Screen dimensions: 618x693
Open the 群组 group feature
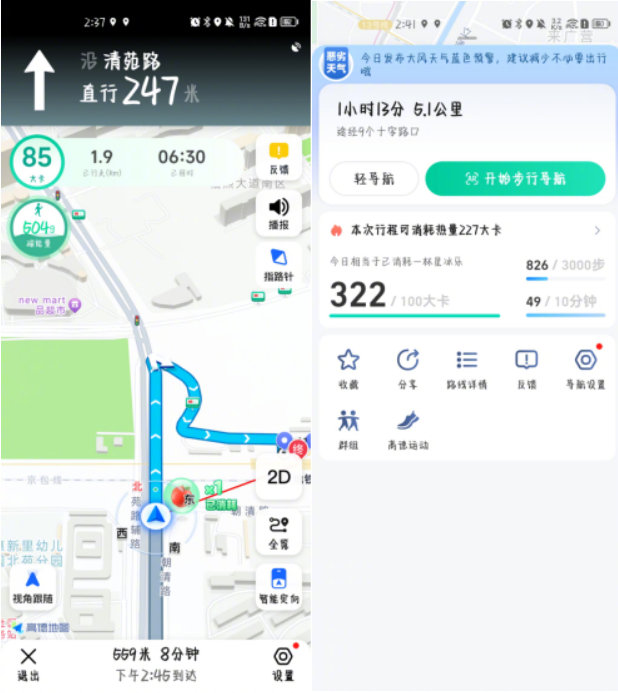[347, 427]
